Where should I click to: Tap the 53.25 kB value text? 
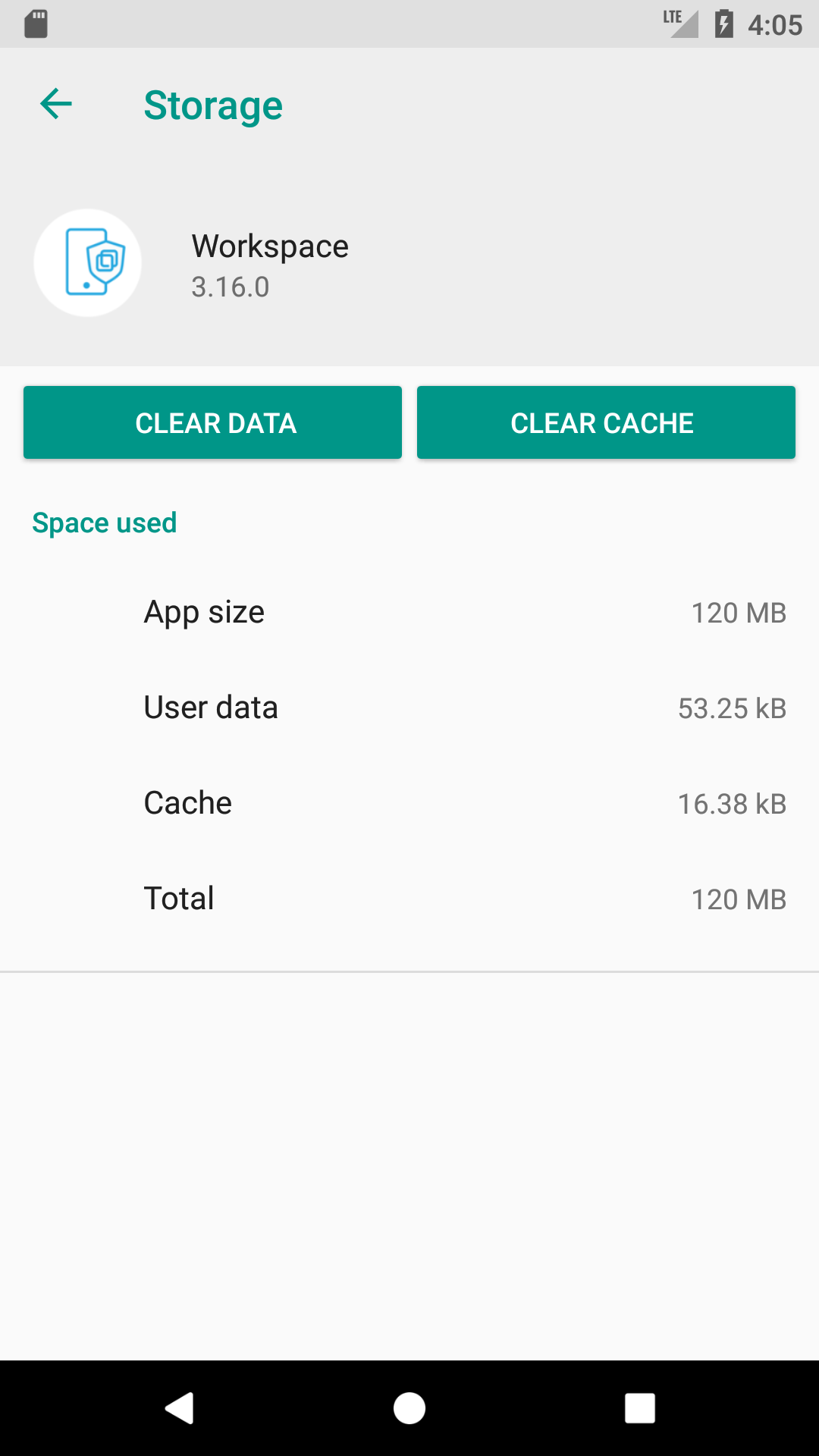click(732, 709)
